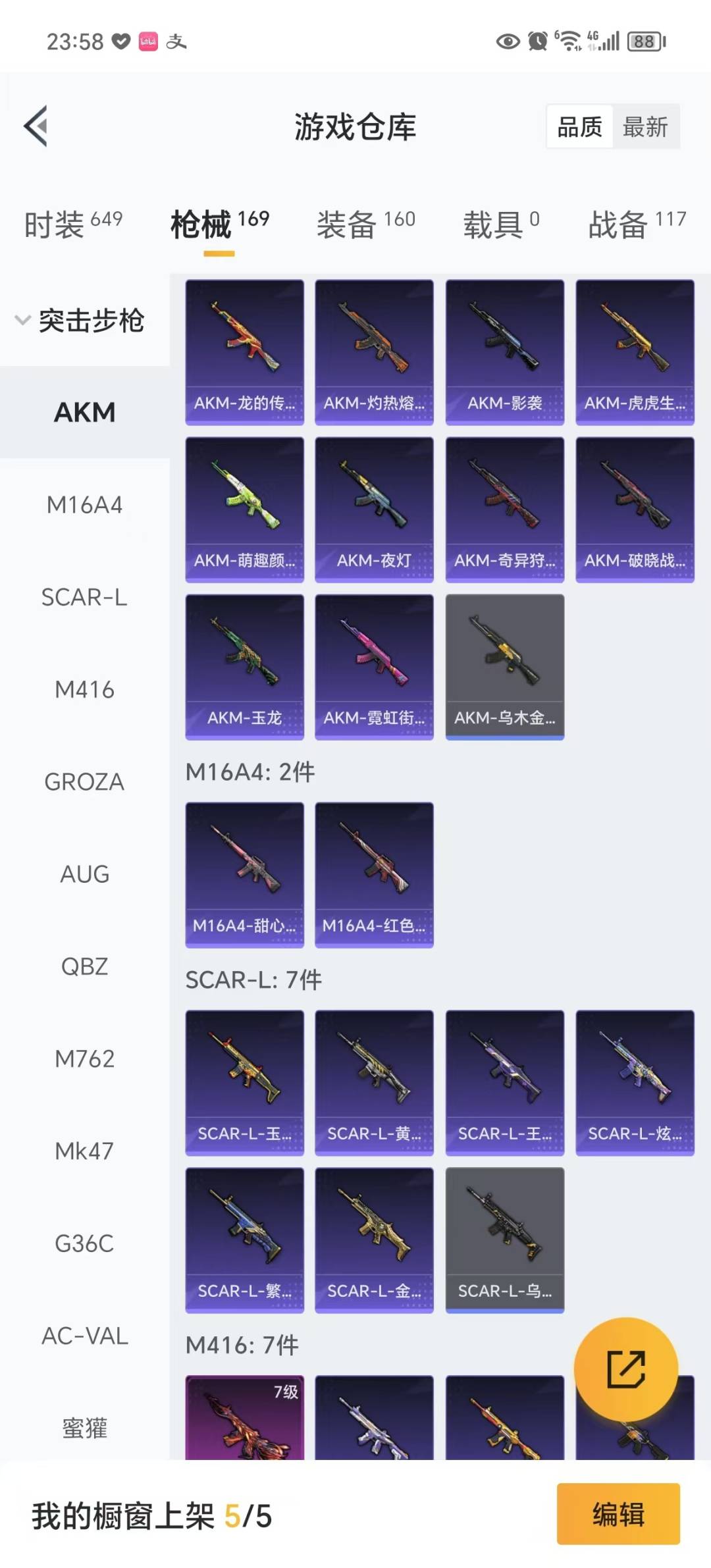Choose AUG from the side list

84,874
